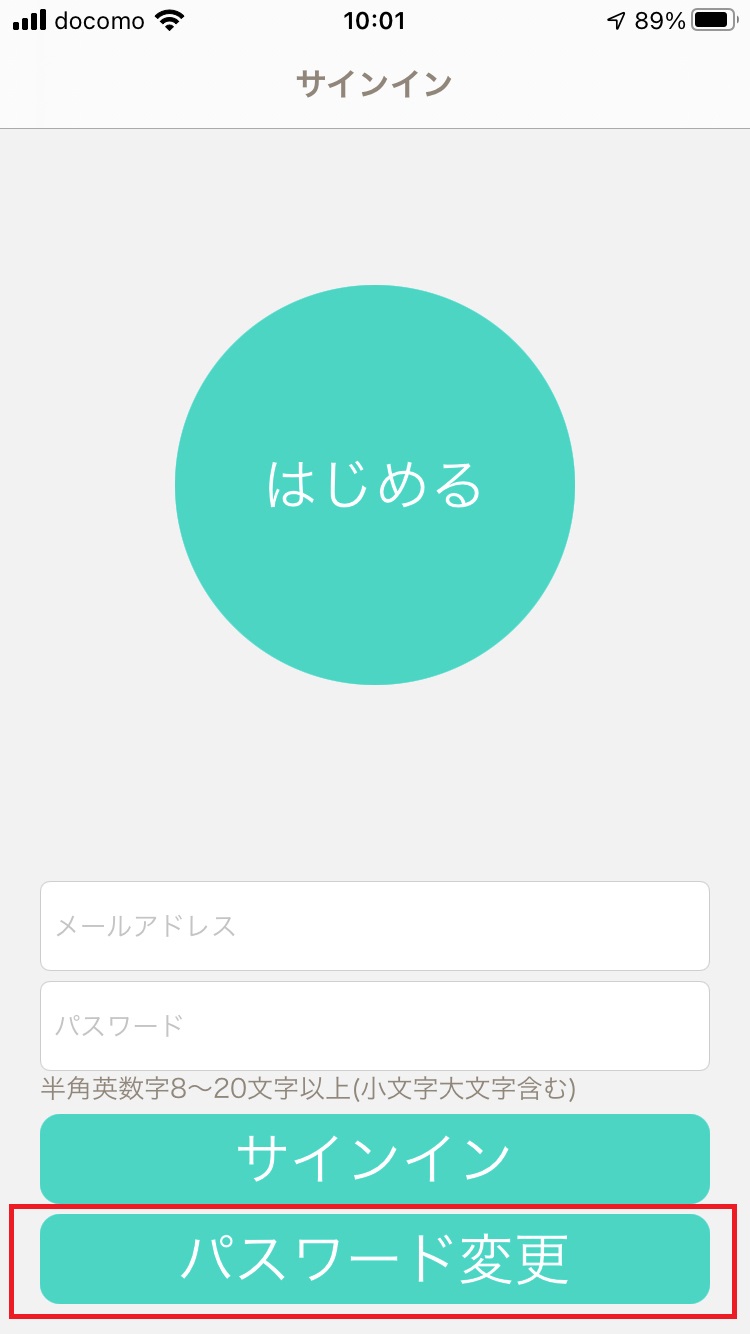Select the パスワード input field
This screenshot has height=1334, width=750.
(x=375, y=1026)
